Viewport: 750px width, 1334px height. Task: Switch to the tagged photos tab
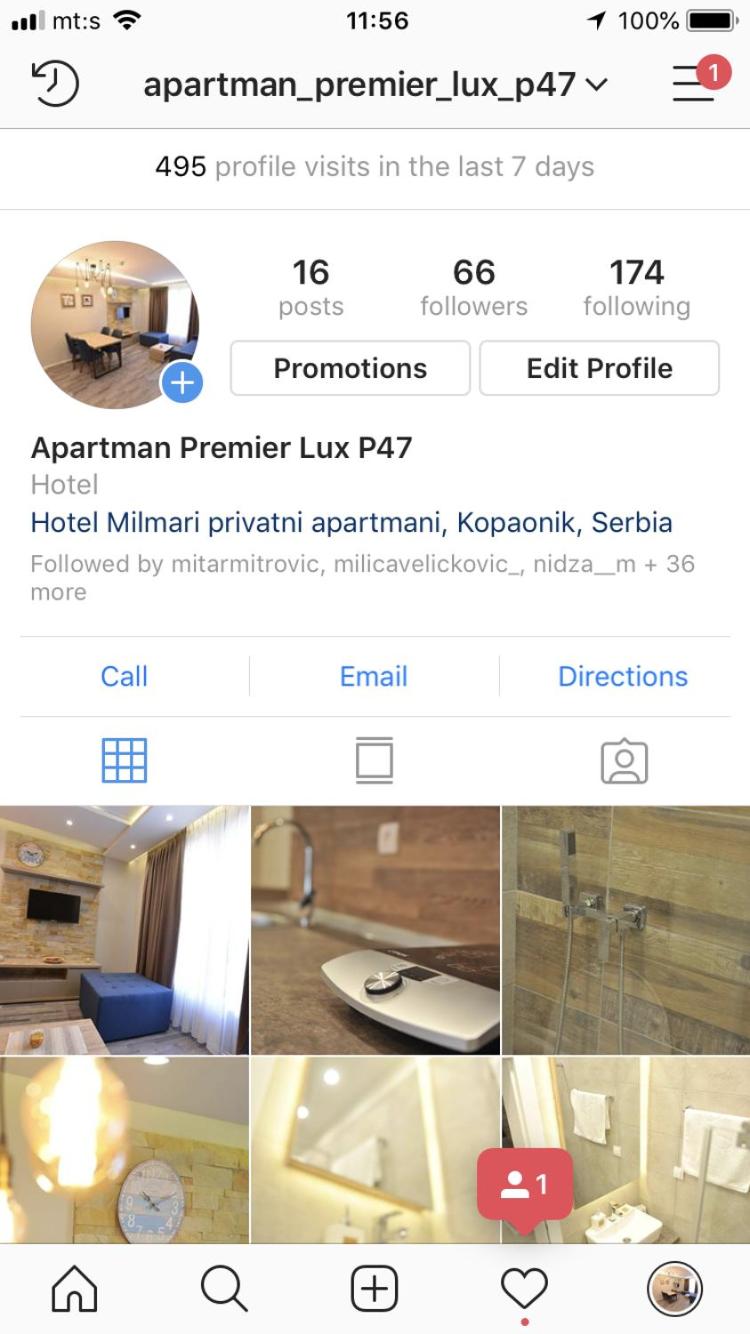[x=624, y=761]
